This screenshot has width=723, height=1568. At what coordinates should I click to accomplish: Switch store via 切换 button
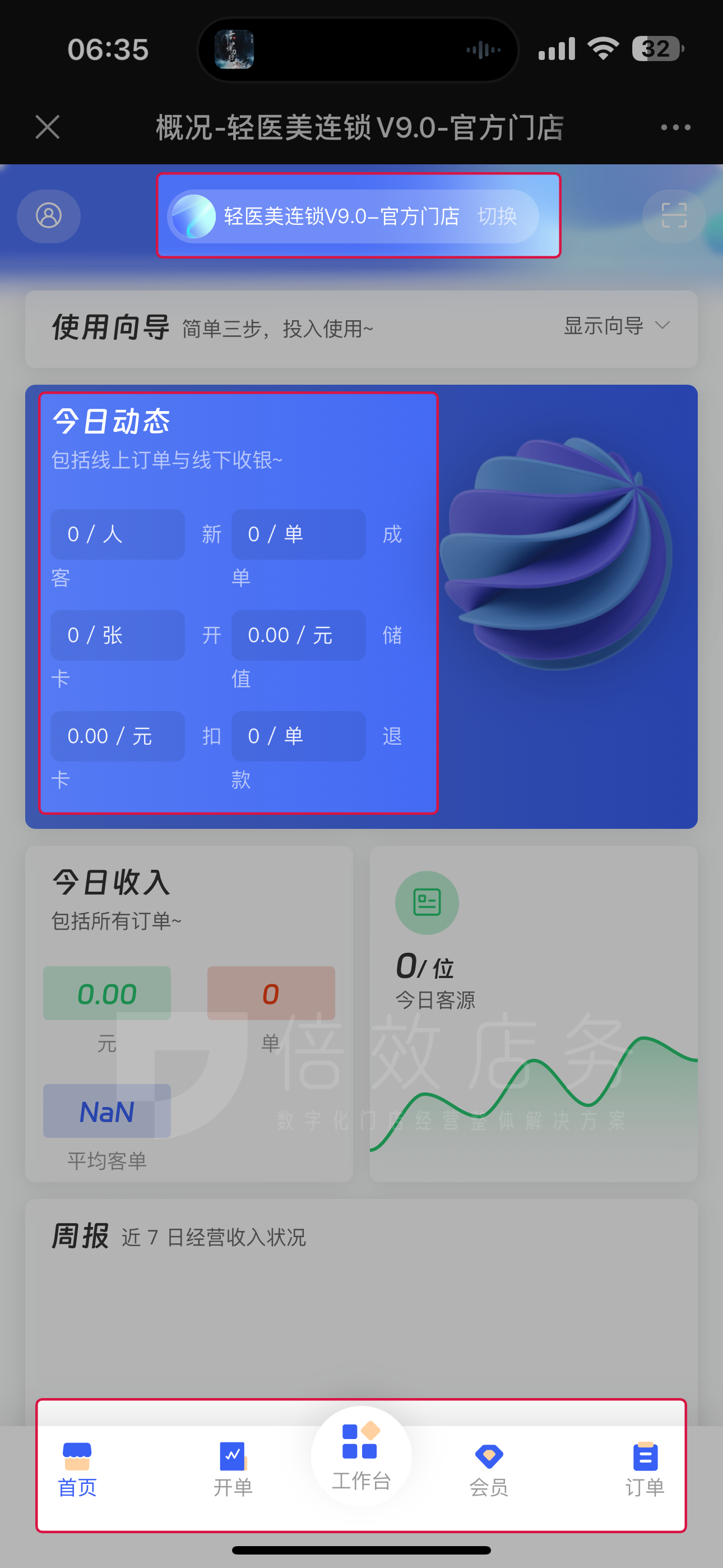click(x=497, y=216)
